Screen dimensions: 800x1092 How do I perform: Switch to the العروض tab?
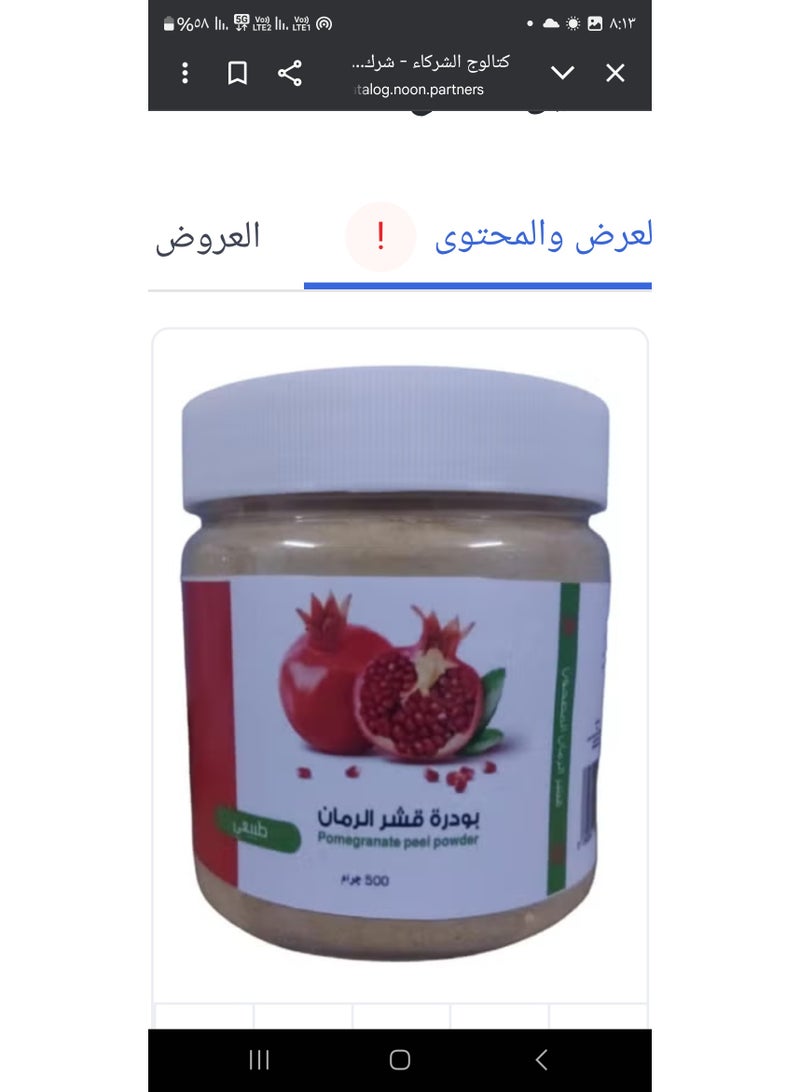tap(212, 237)
